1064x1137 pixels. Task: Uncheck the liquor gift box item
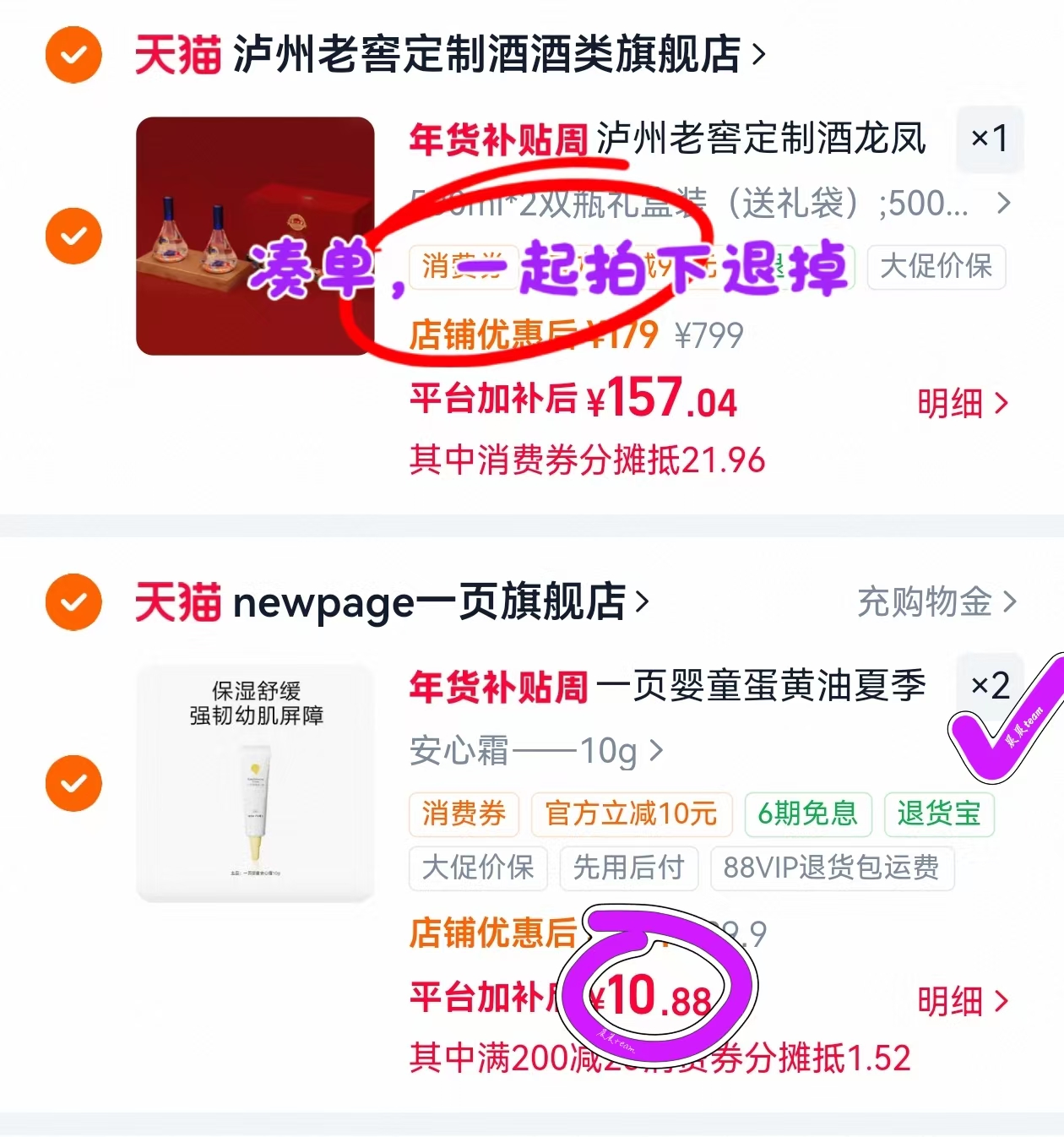[x=73, y=235]
